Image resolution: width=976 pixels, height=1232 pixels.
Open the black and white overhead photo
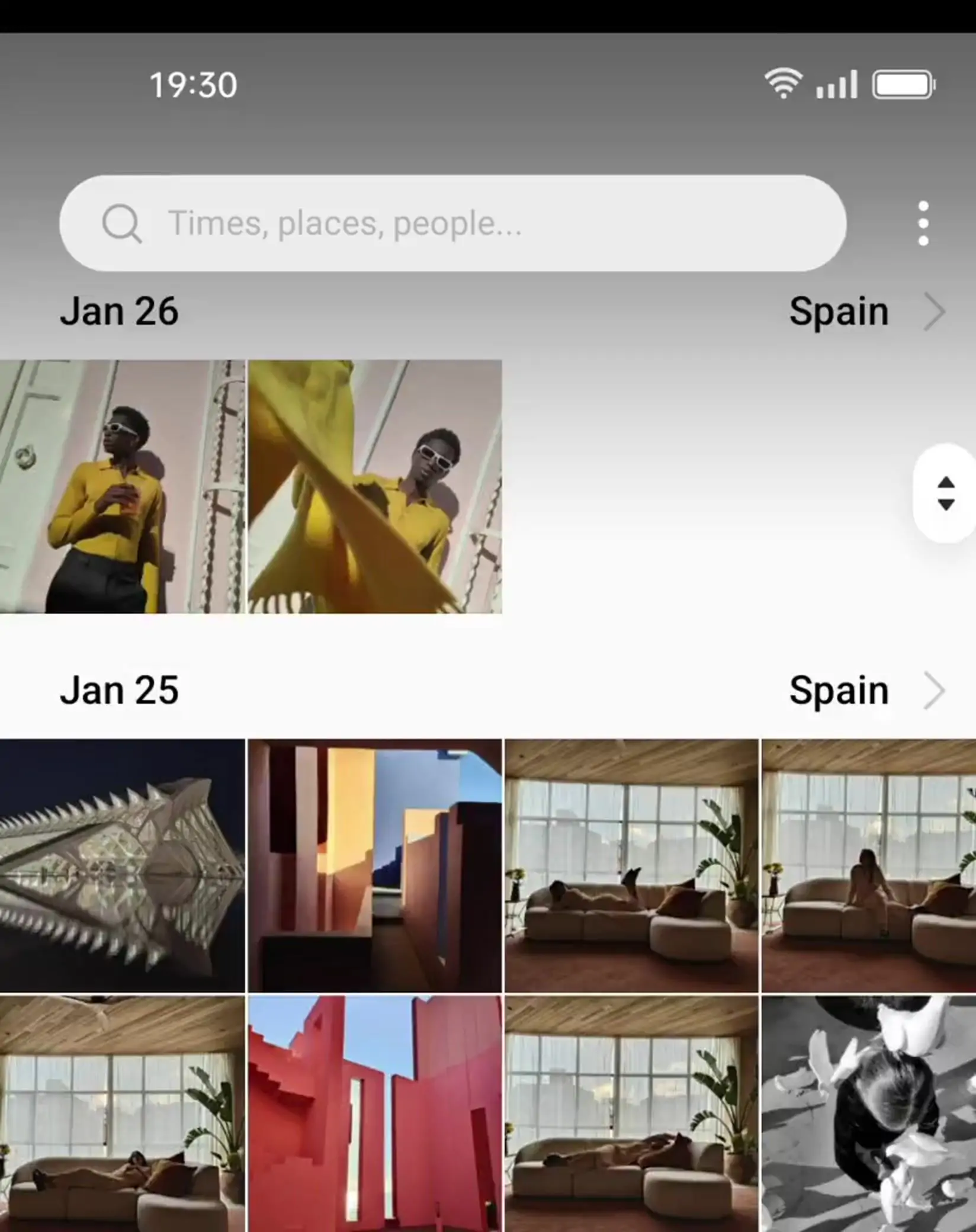pyautogui.click(x=868, y=1114)
